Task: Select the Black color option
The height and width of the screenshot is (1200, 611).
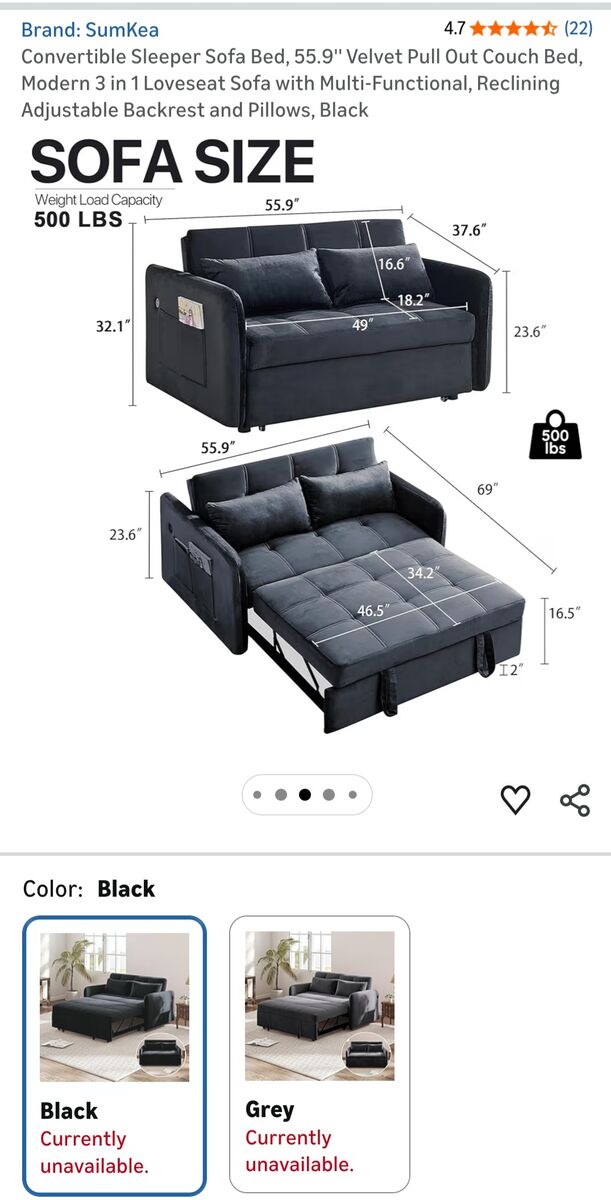Action: pos(114,1055)
